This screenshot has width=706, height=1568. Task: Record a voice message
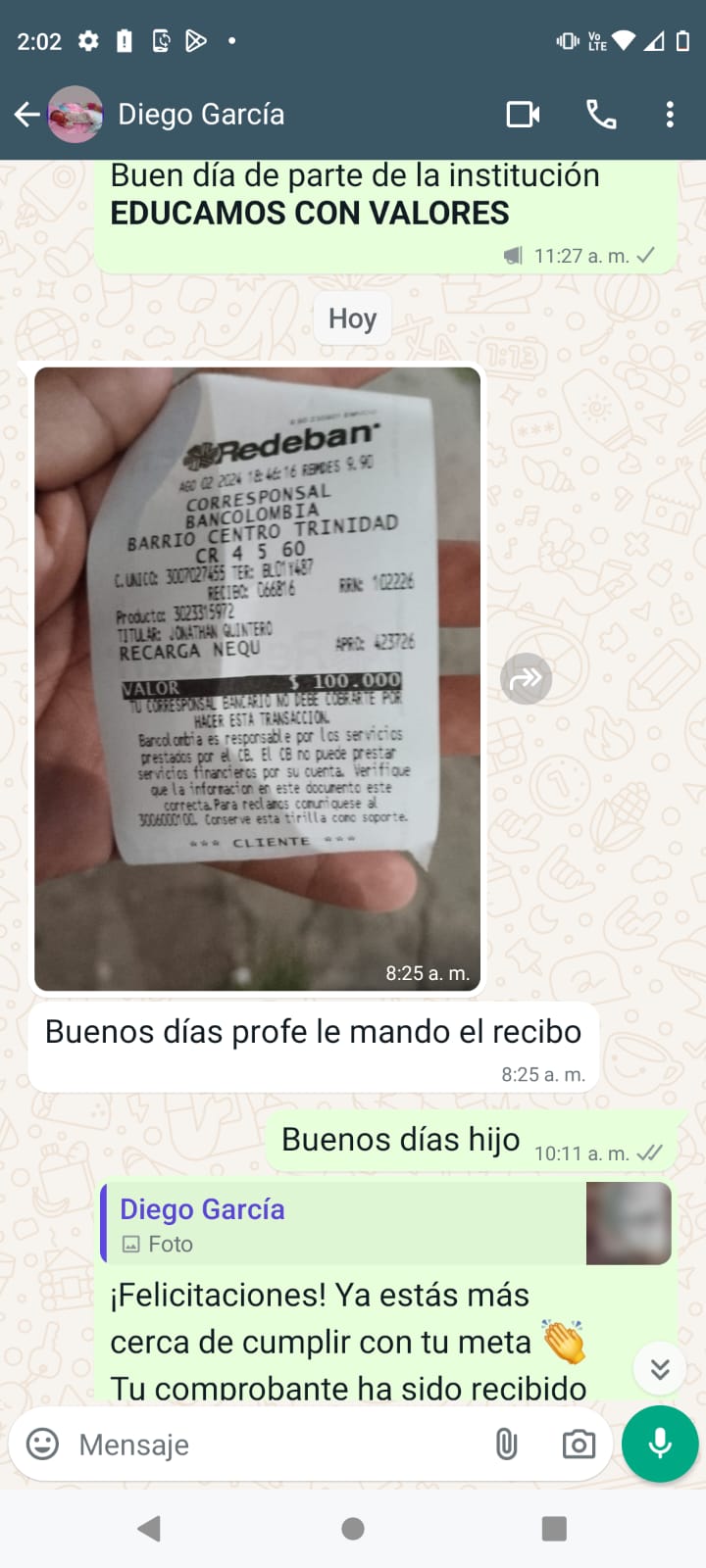click(660, 1445)
